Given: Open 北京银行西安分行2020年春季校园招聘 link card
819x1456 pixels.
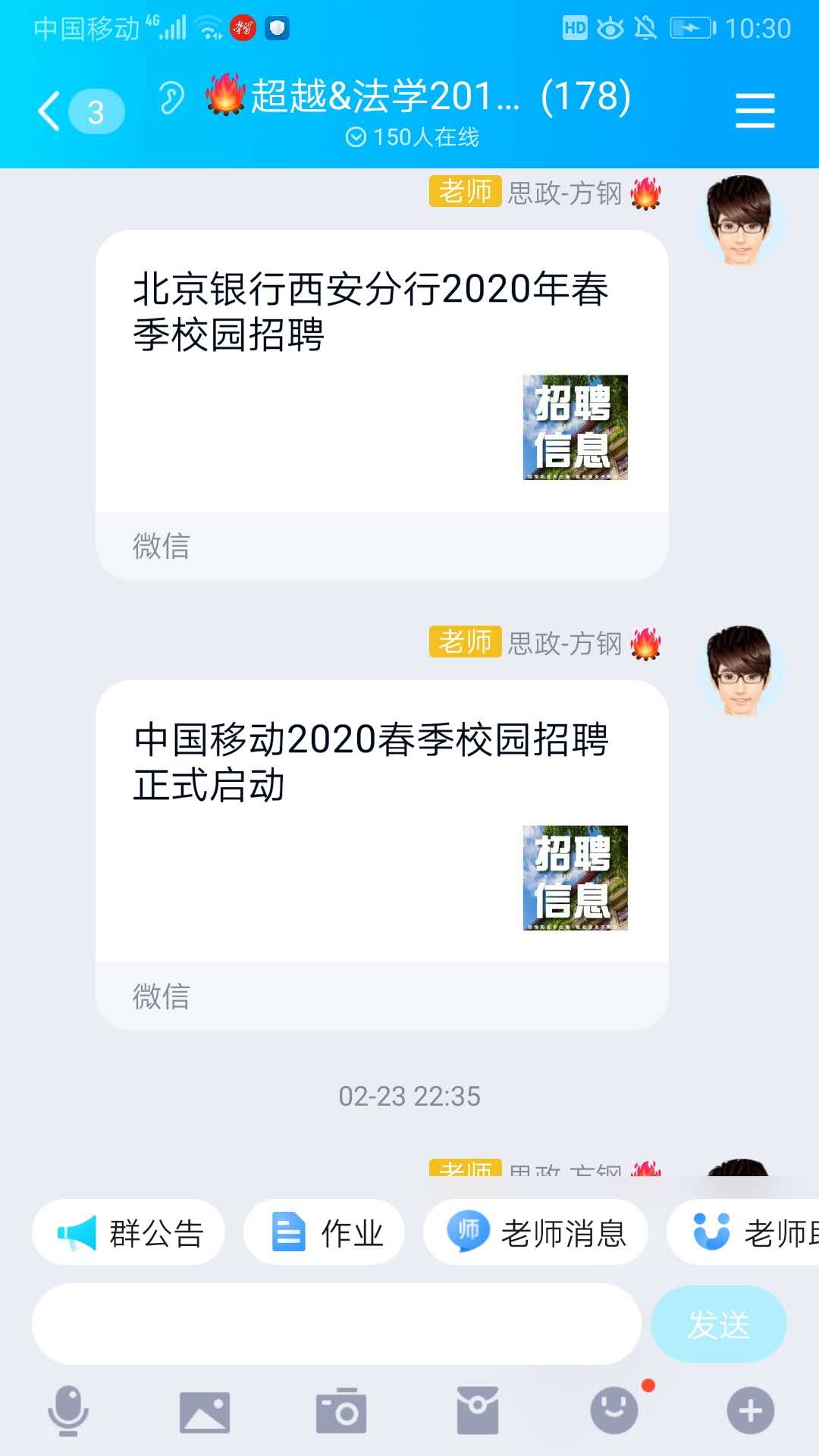Looking at the screenshot, I should click(x=381, y=372).
